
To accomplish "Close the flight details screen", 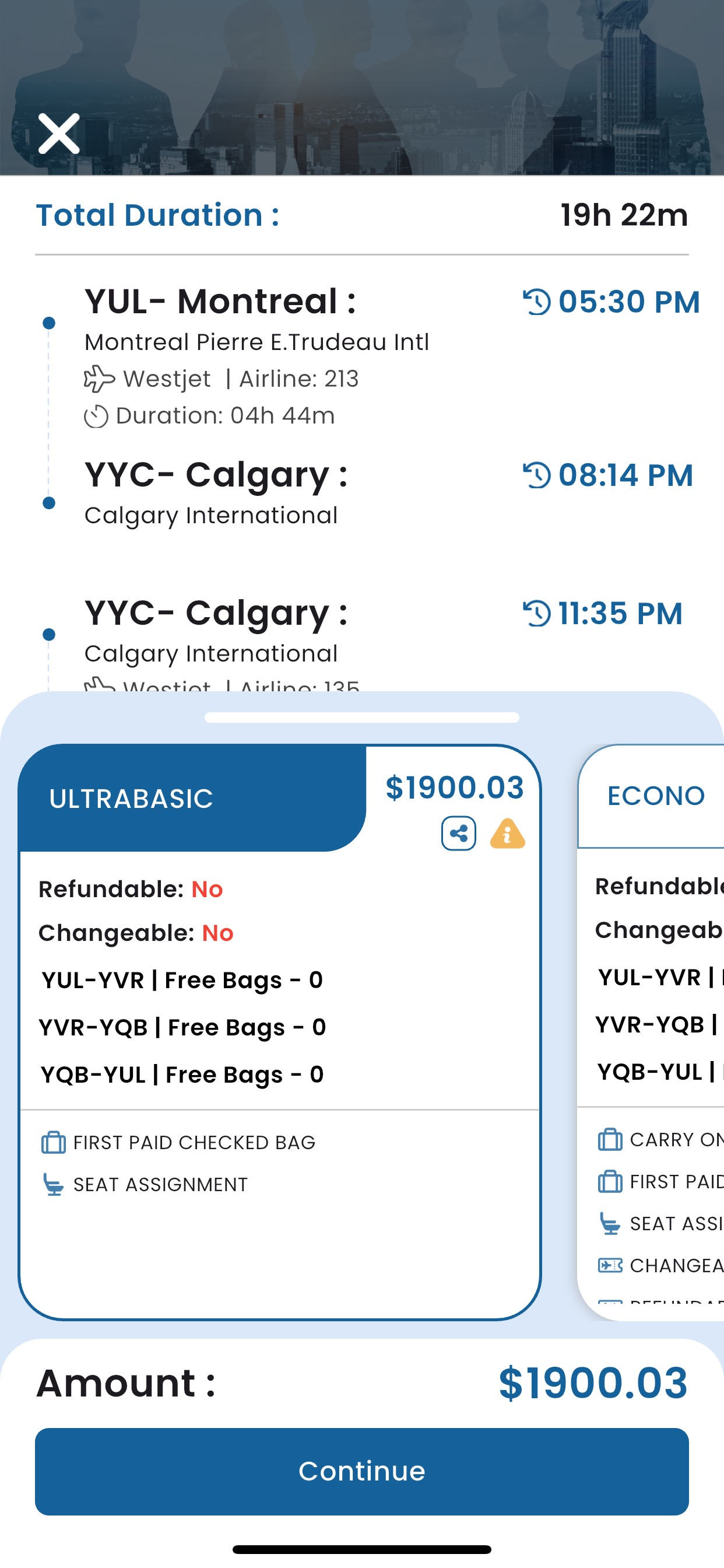I will pos(59,134).
